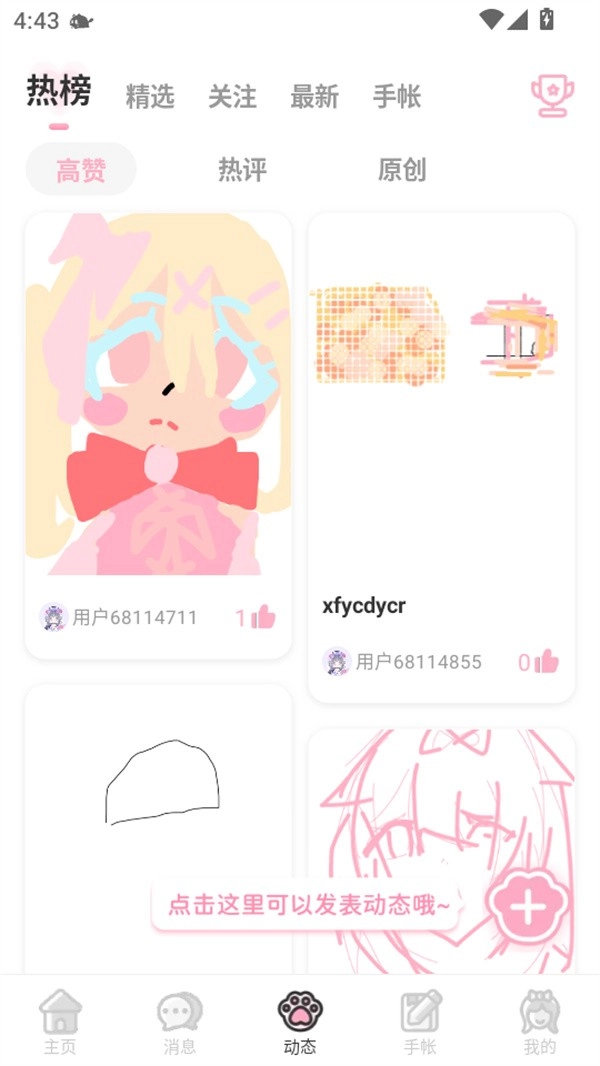Select the 手帐 top tab
This screenshot has height=1066, width=600.
coord(396,97)
